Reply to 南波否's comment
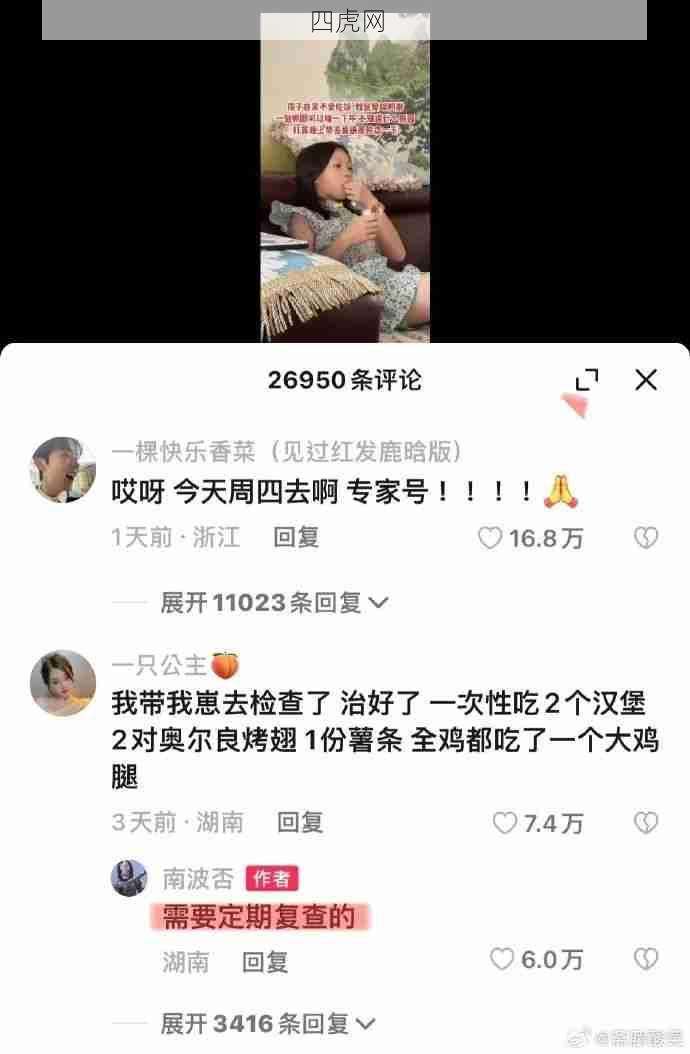Image resolution: width=690 pixels, height=1054 pixels. 265,962
